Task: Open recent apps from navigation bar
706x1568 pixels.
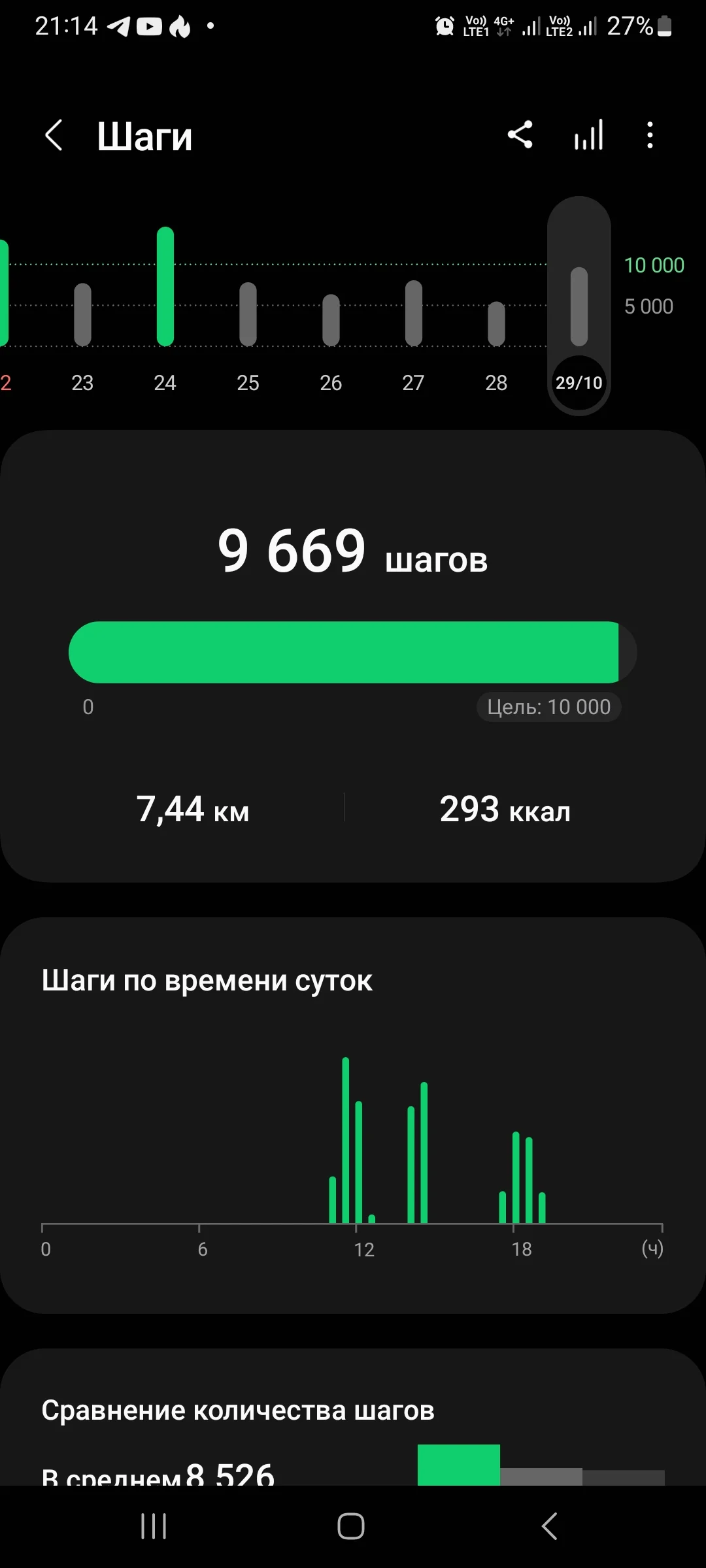Action: pos(154,1526)
